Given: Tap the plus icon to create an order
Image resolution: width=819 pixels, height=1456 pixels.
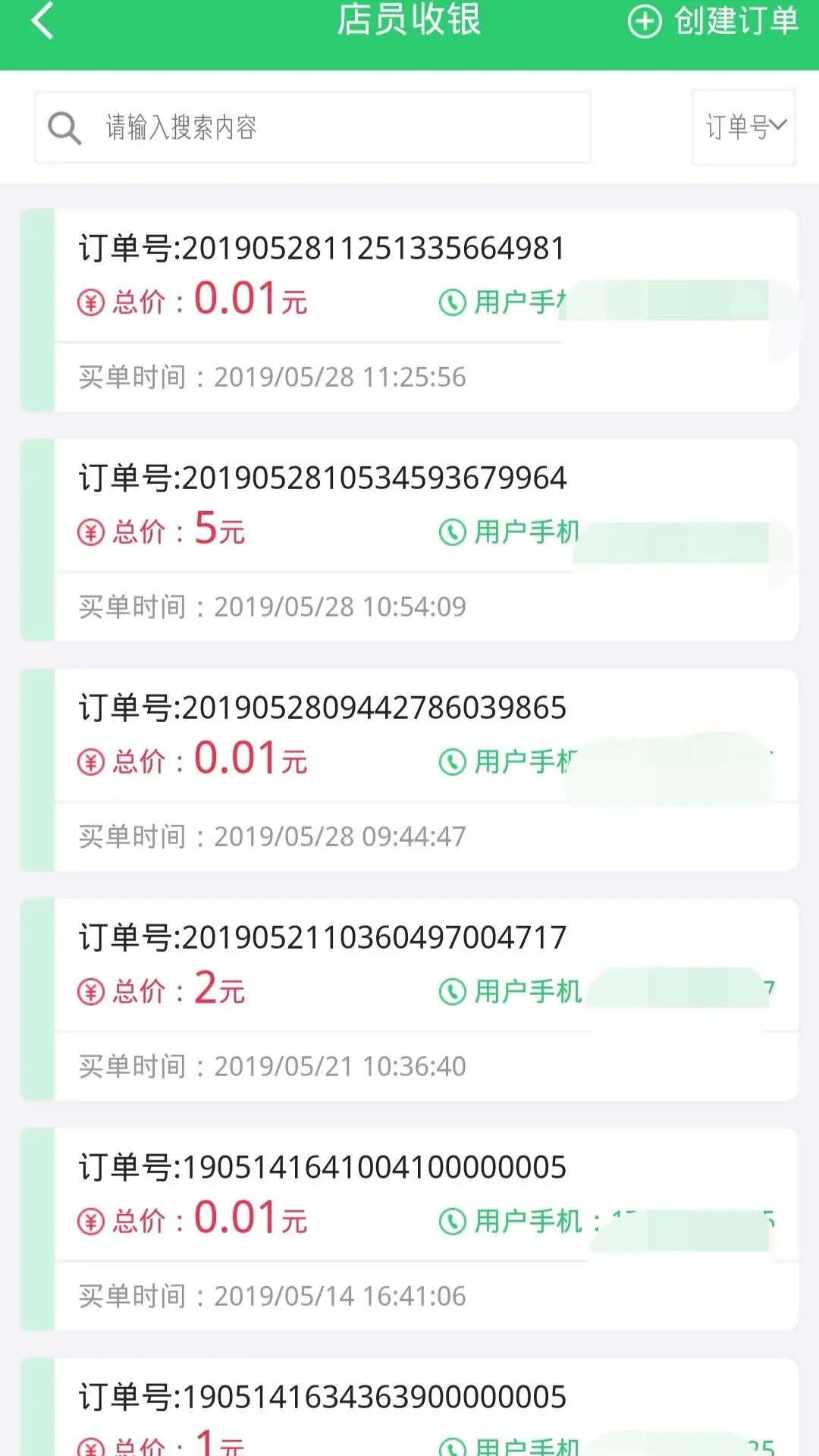Looking at the screenshot, I should click(644, 20).
